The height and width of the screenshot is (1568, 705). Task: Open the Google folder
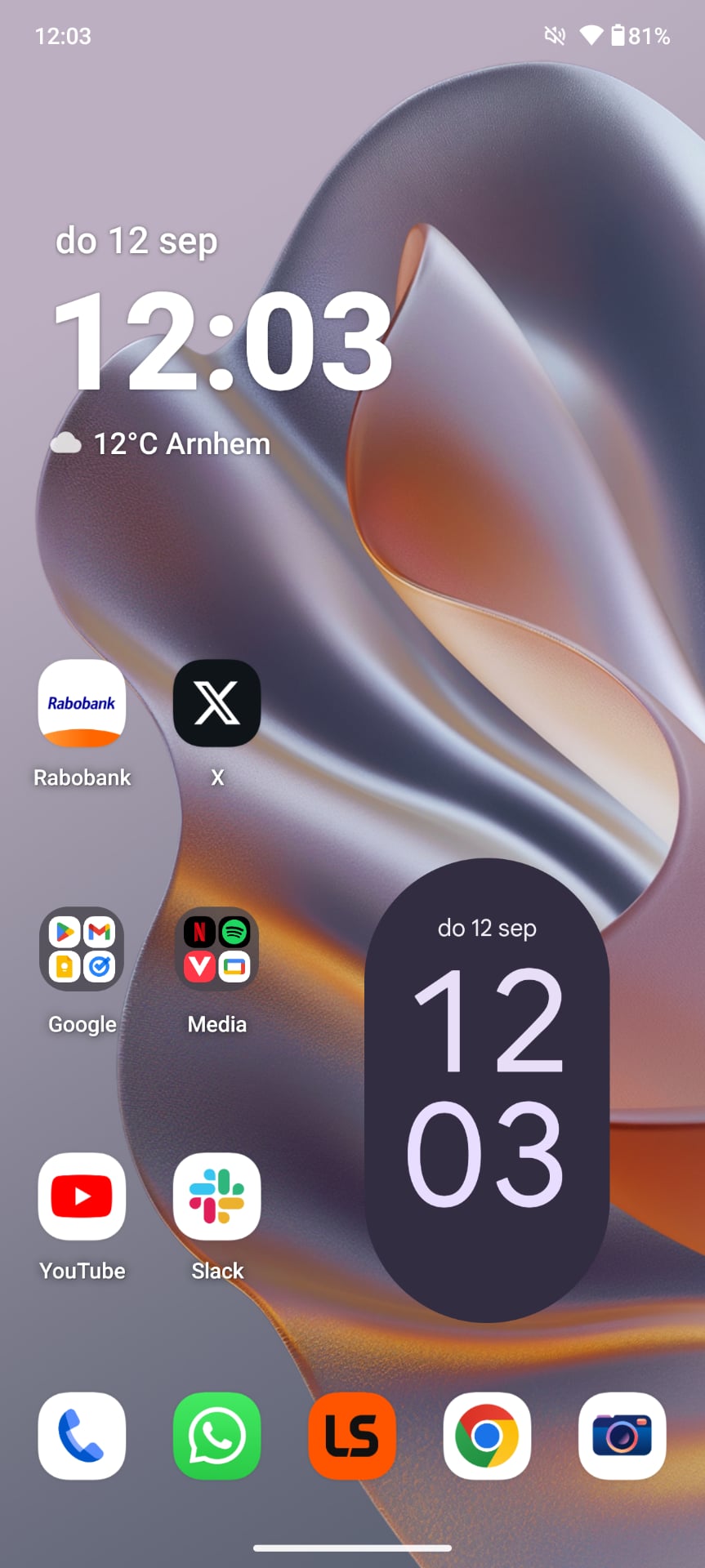point(82,949)
